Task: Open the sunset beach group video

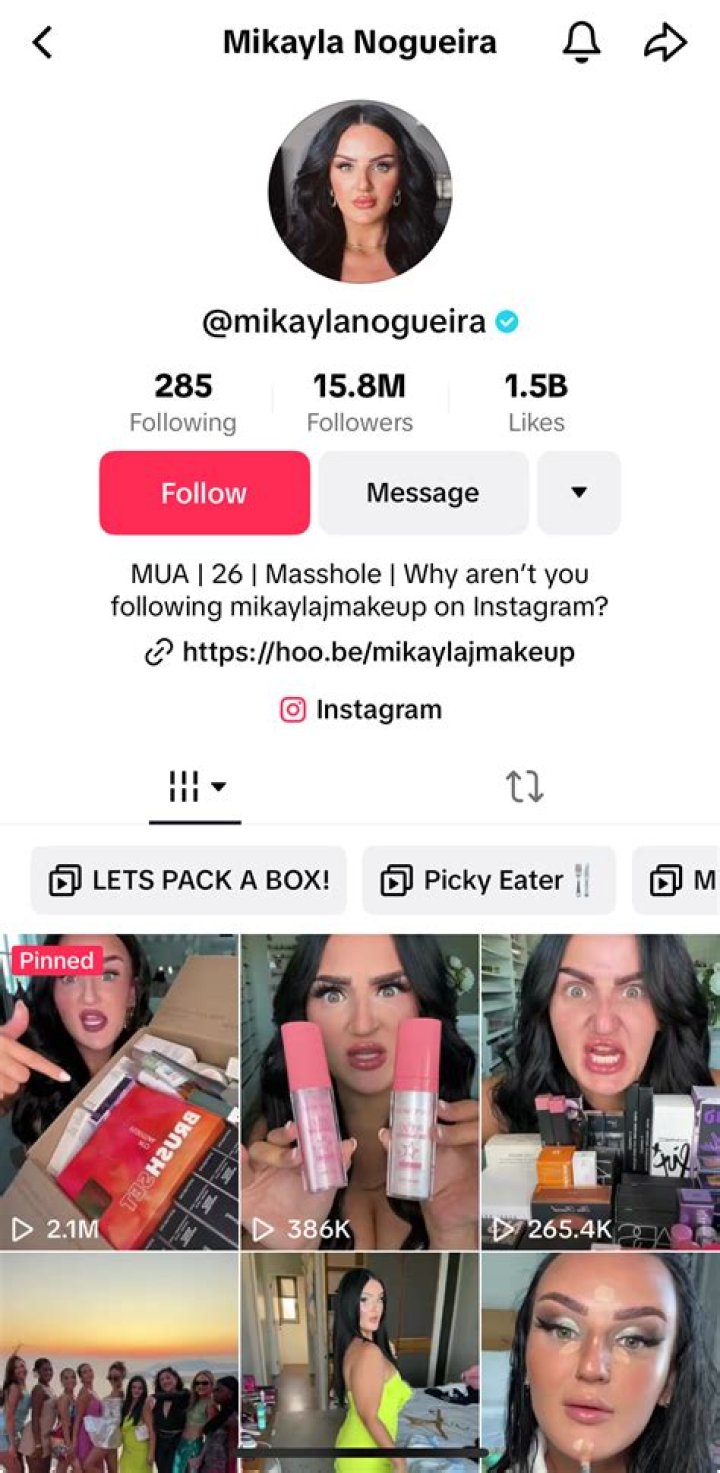Action: click(119, 1360)
